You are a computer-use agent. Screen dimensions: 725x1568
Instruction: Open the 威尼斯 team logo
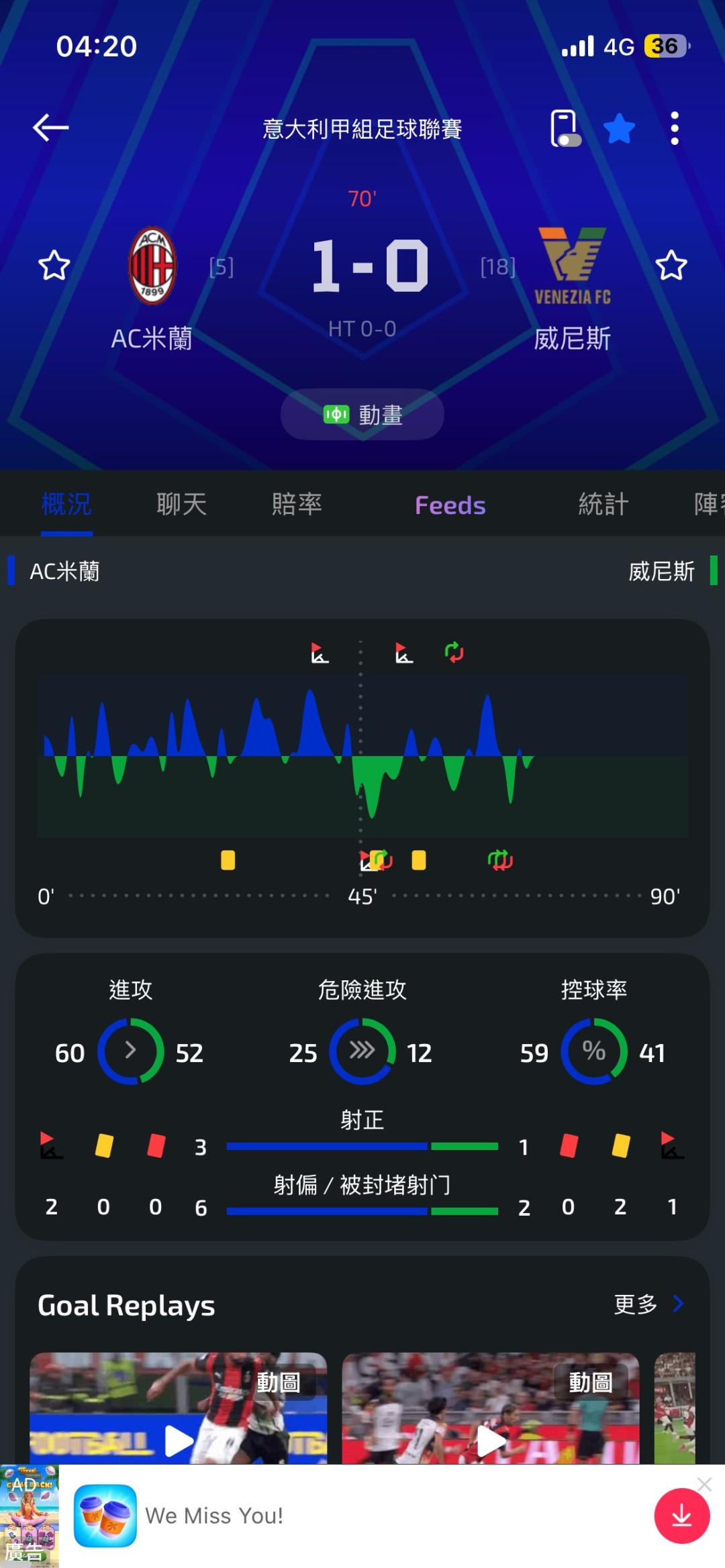(x=573, y=266)
